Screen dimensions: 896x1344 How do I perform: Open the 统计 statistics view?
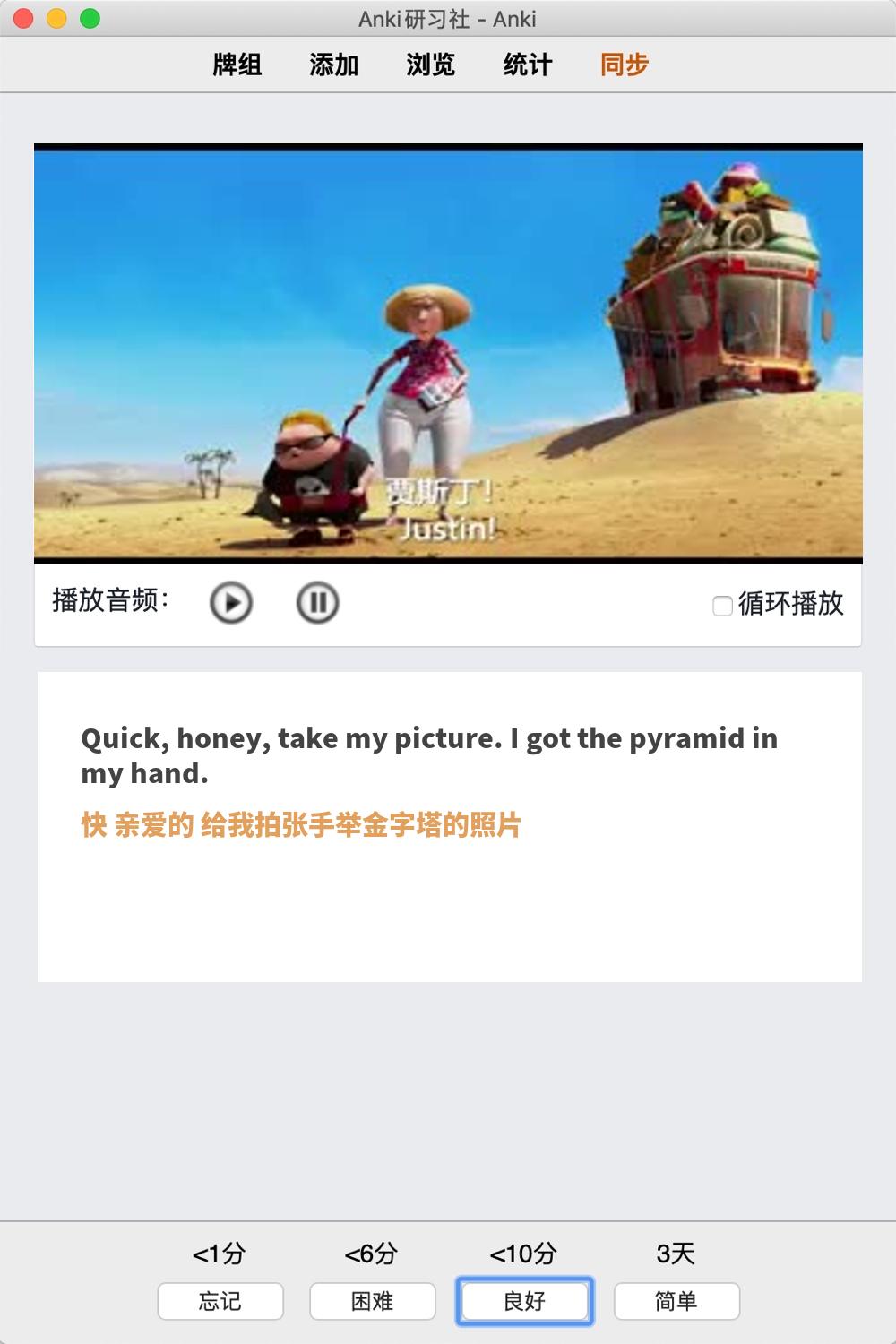click(528, 65)
